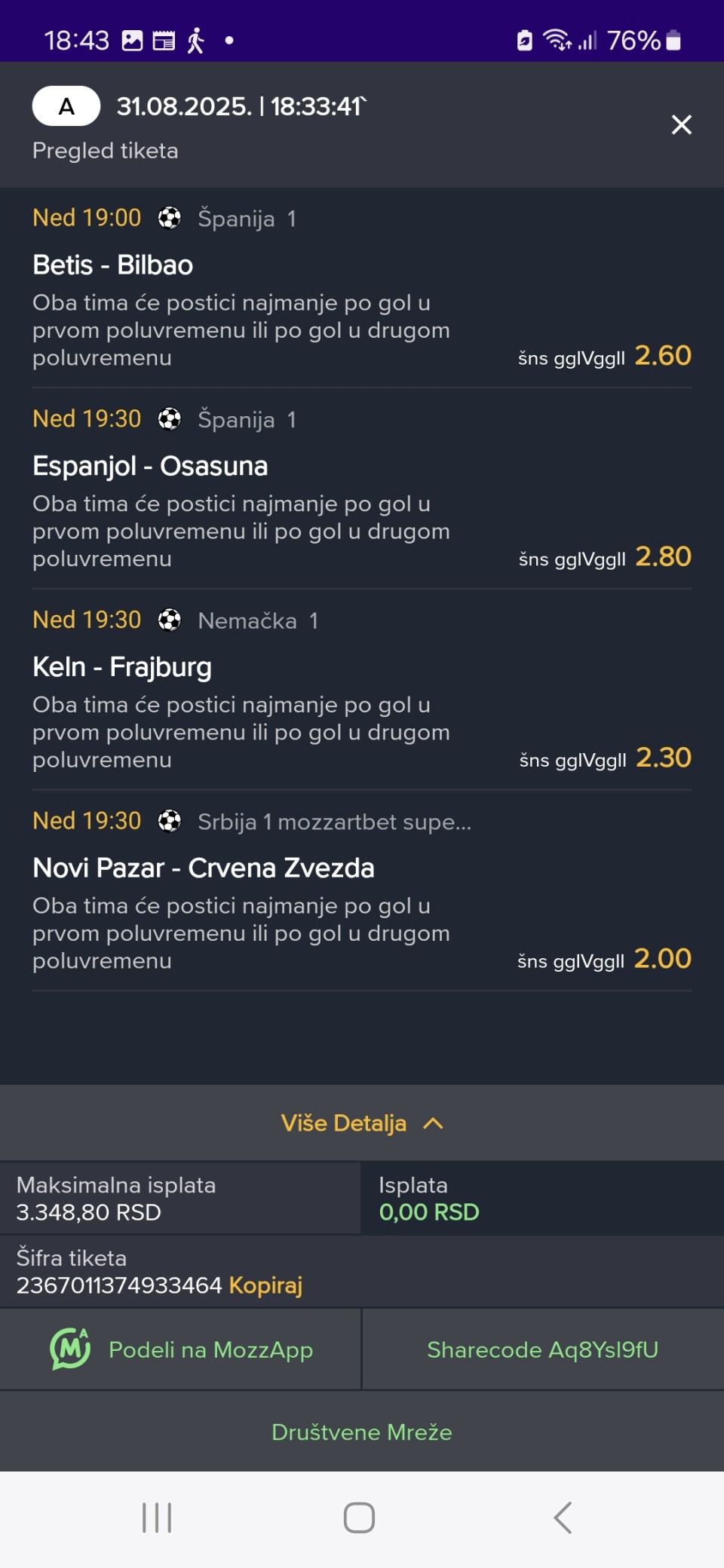Go back using the system back button
724x1568 pixels.
click(x=563, y=1517)
